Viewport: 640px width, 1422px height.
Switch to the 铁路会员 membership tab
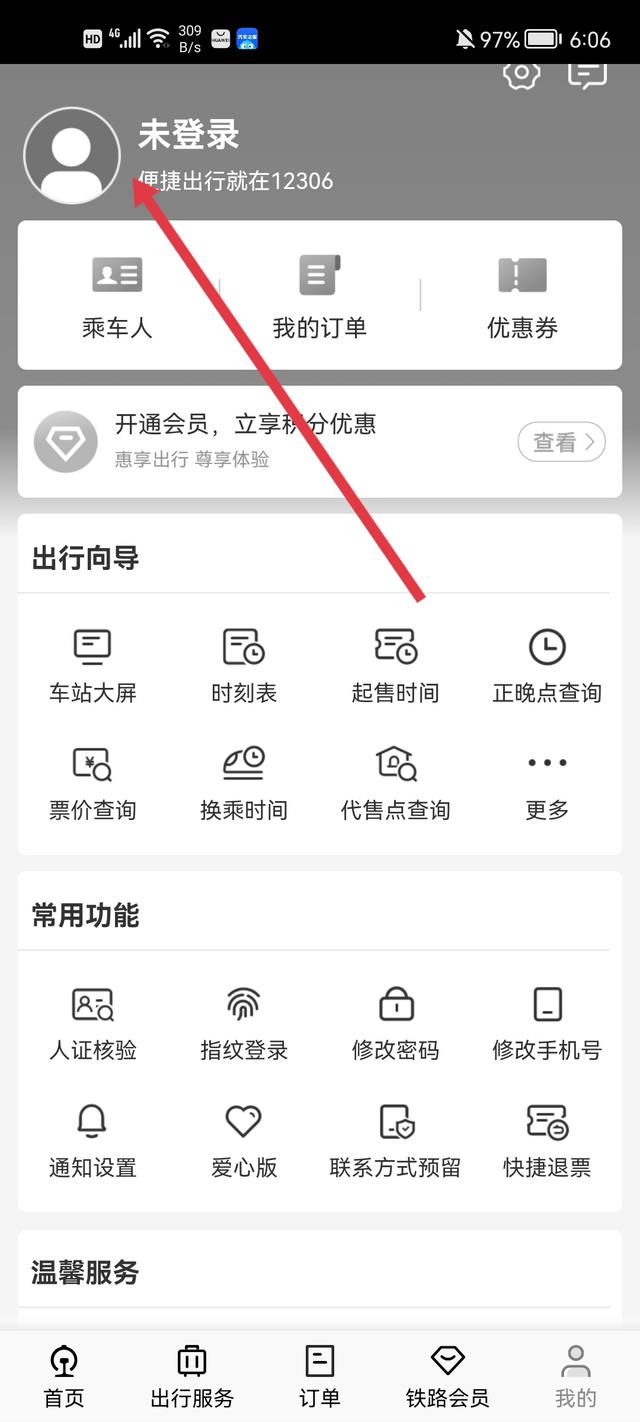tap(447, 1376)
